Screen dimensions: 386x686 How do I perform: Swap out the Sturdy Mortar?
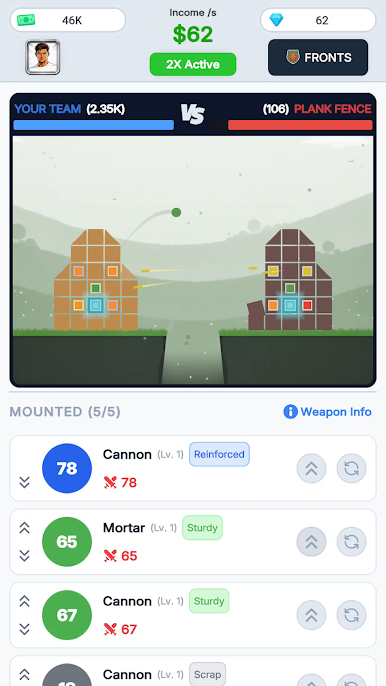[x=351, y=542]
